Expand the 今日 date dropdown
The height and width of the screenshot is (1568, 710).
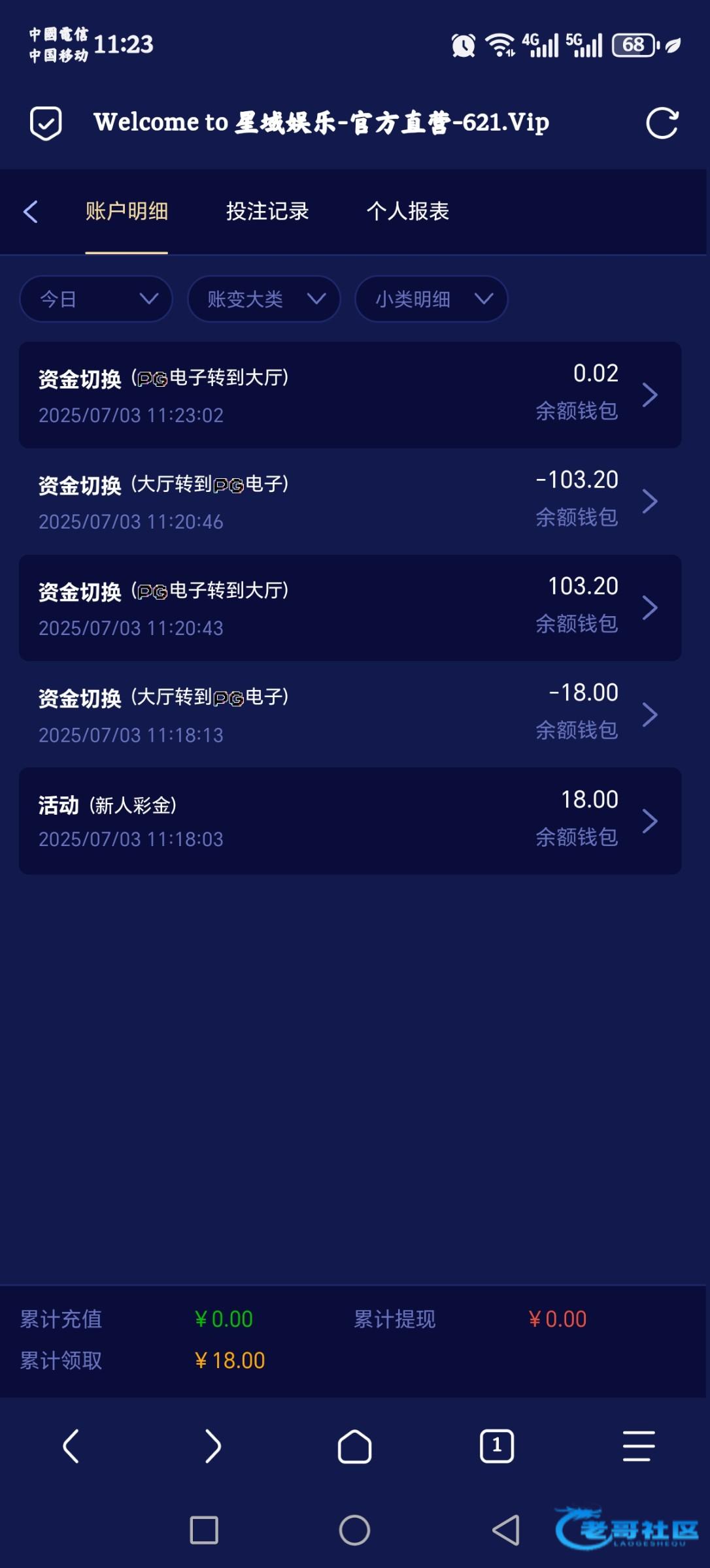96,299
